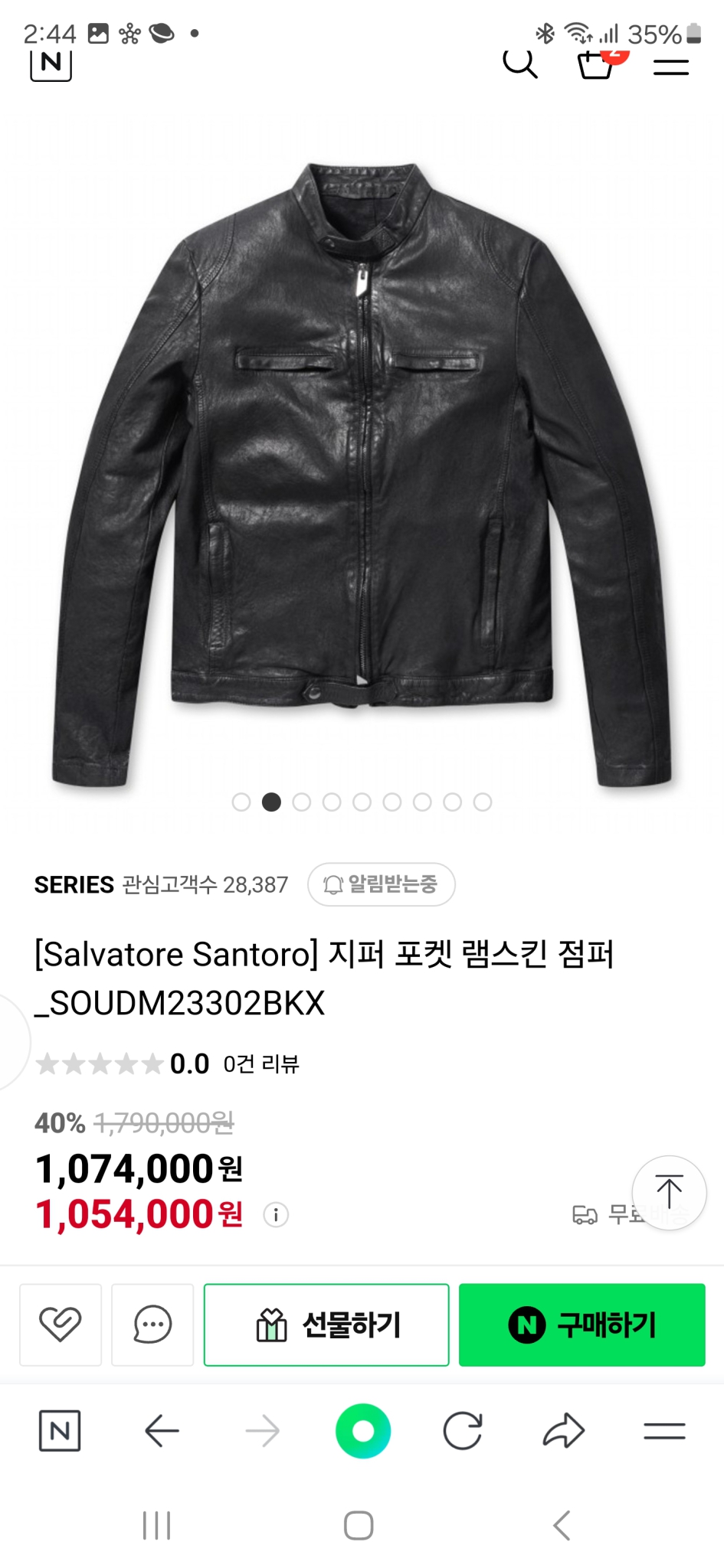The height and width of the screenshot is (1568, 724).
Task: Open the search function
Action: tap(522, 64)
